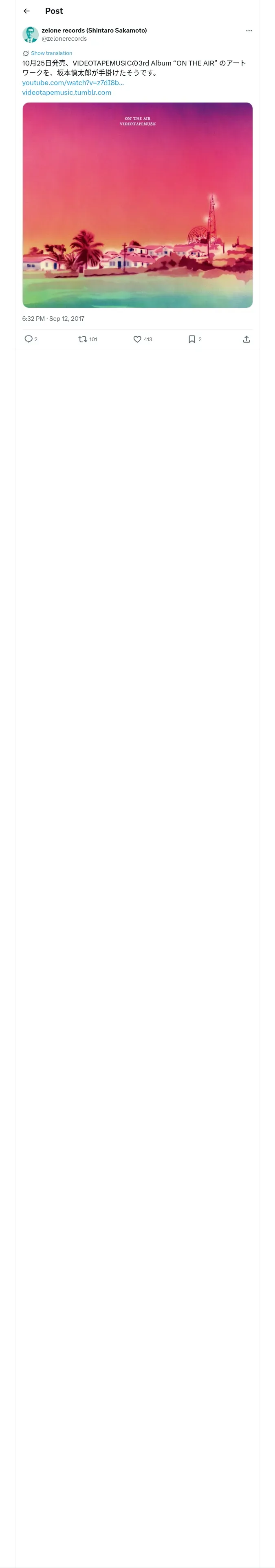Share the post via share icon
This screenshot has height=1568, width=275.
pyautogui.click(x=246, y=339)
